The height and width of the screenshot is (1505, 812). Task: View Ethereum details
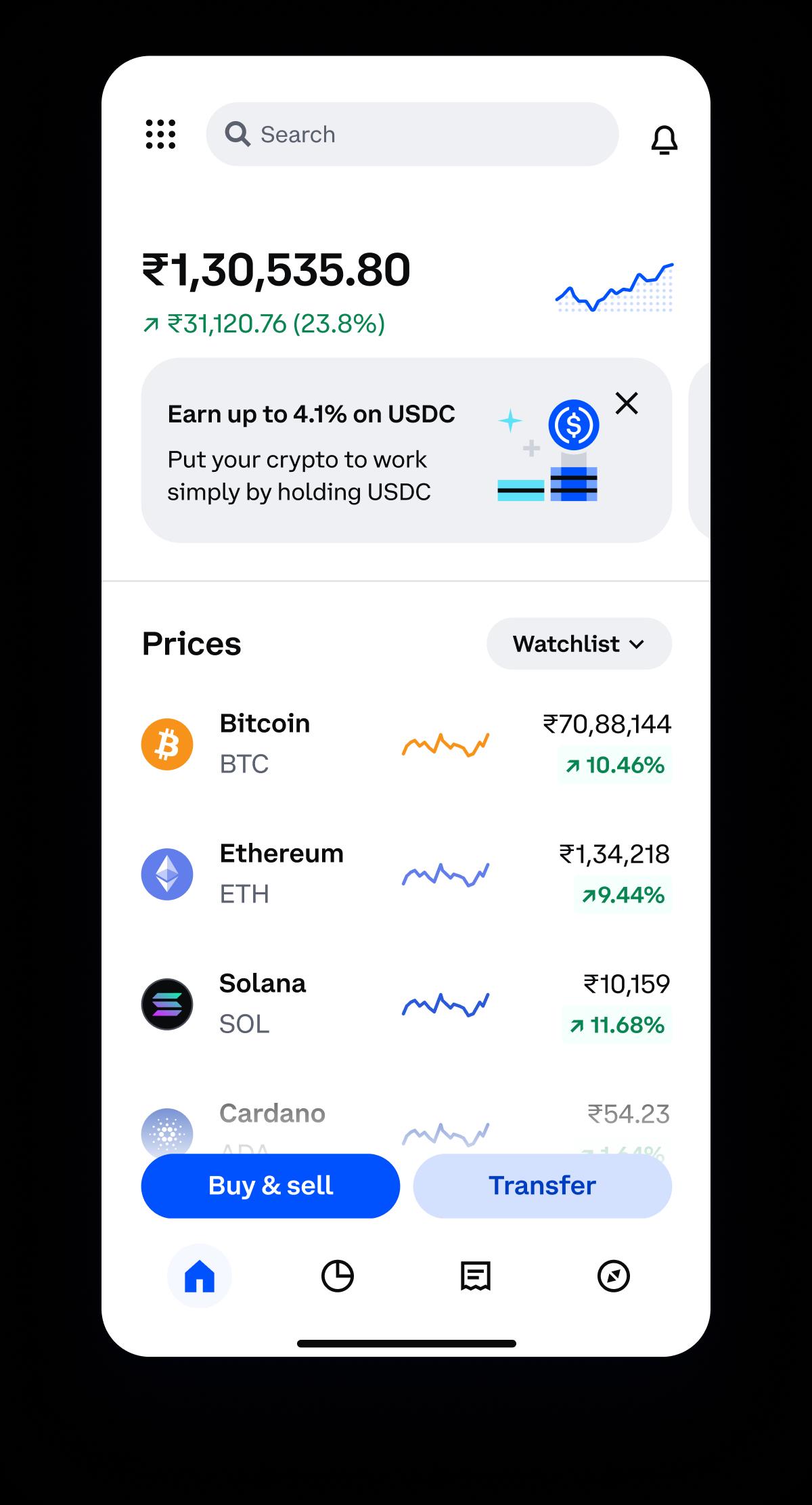(x=406, y=874)
